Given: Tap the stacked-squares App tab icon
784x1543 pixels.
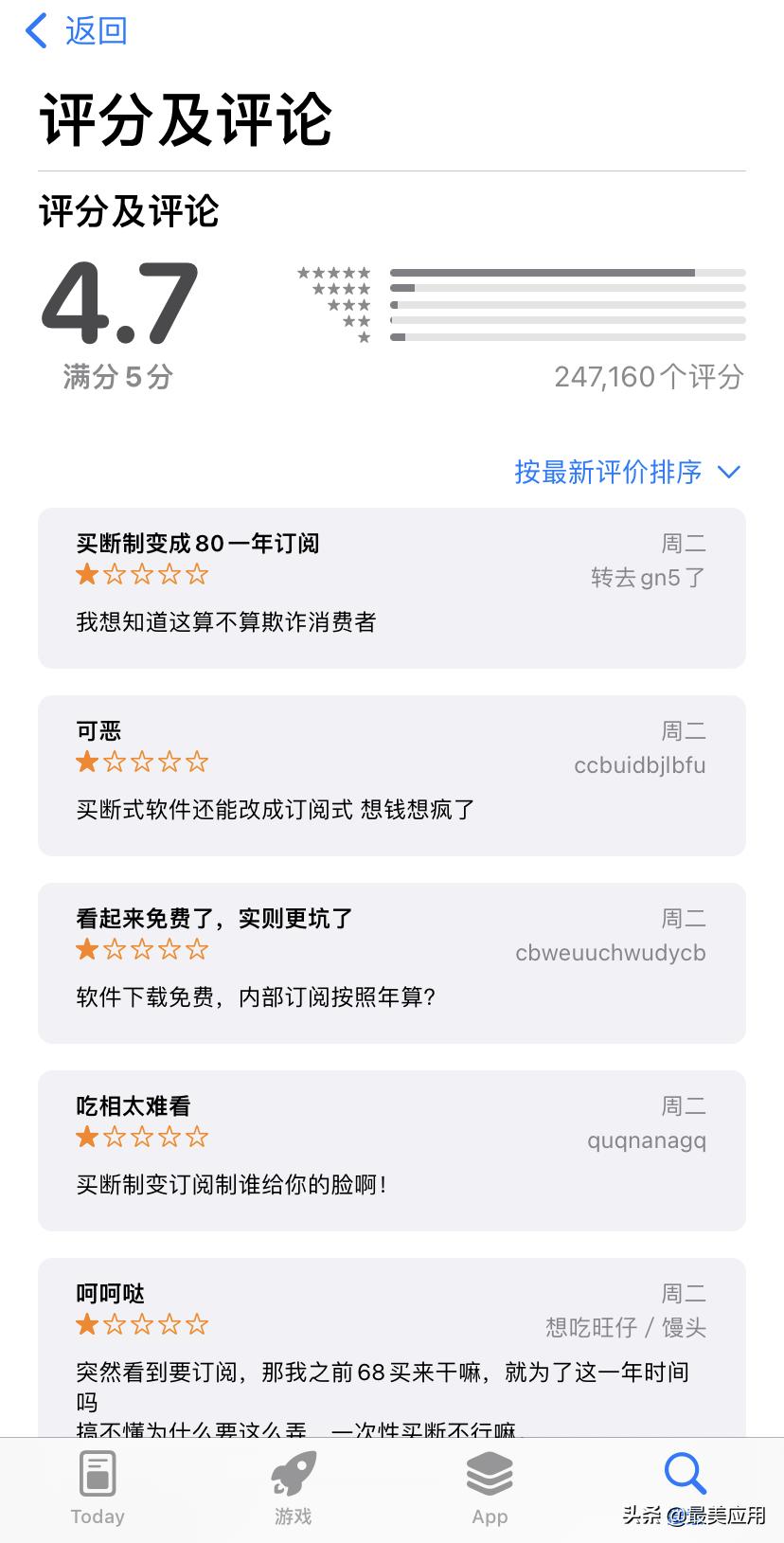Looking at the screenshot, I should [x=490, y=1473].
